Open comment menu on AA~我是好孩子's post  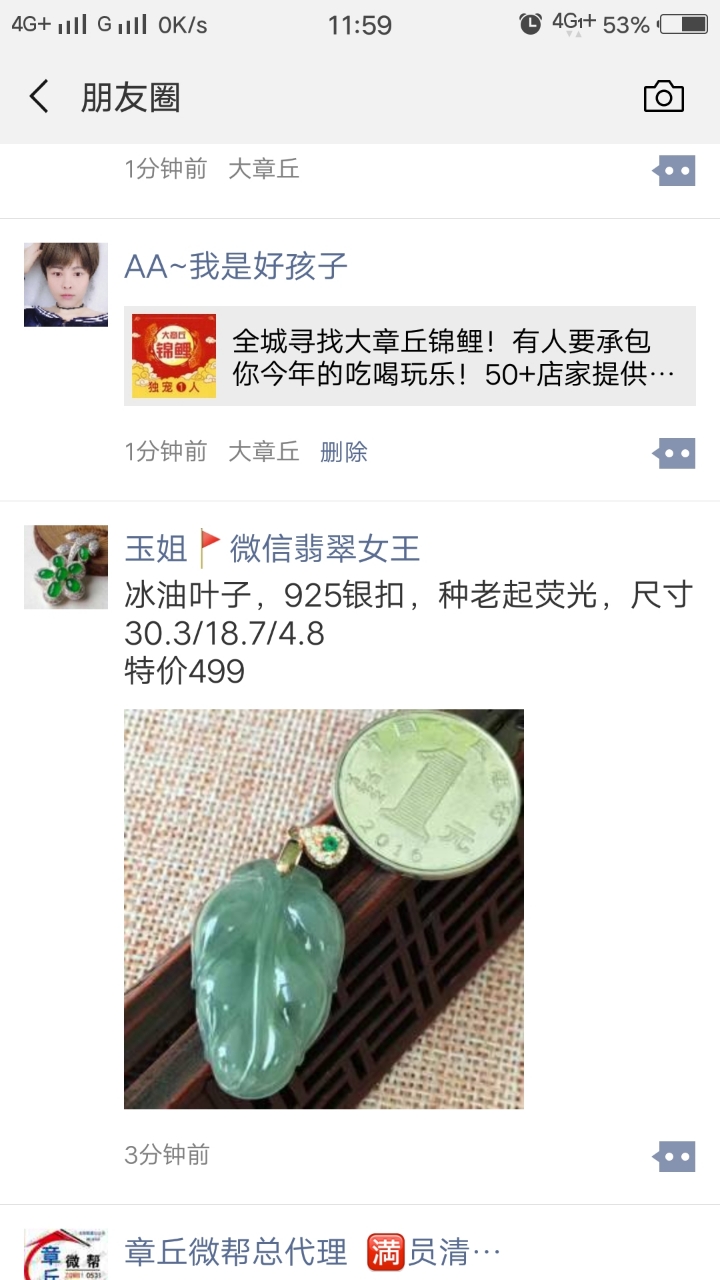pyautogui.click(x=674, y=453)
